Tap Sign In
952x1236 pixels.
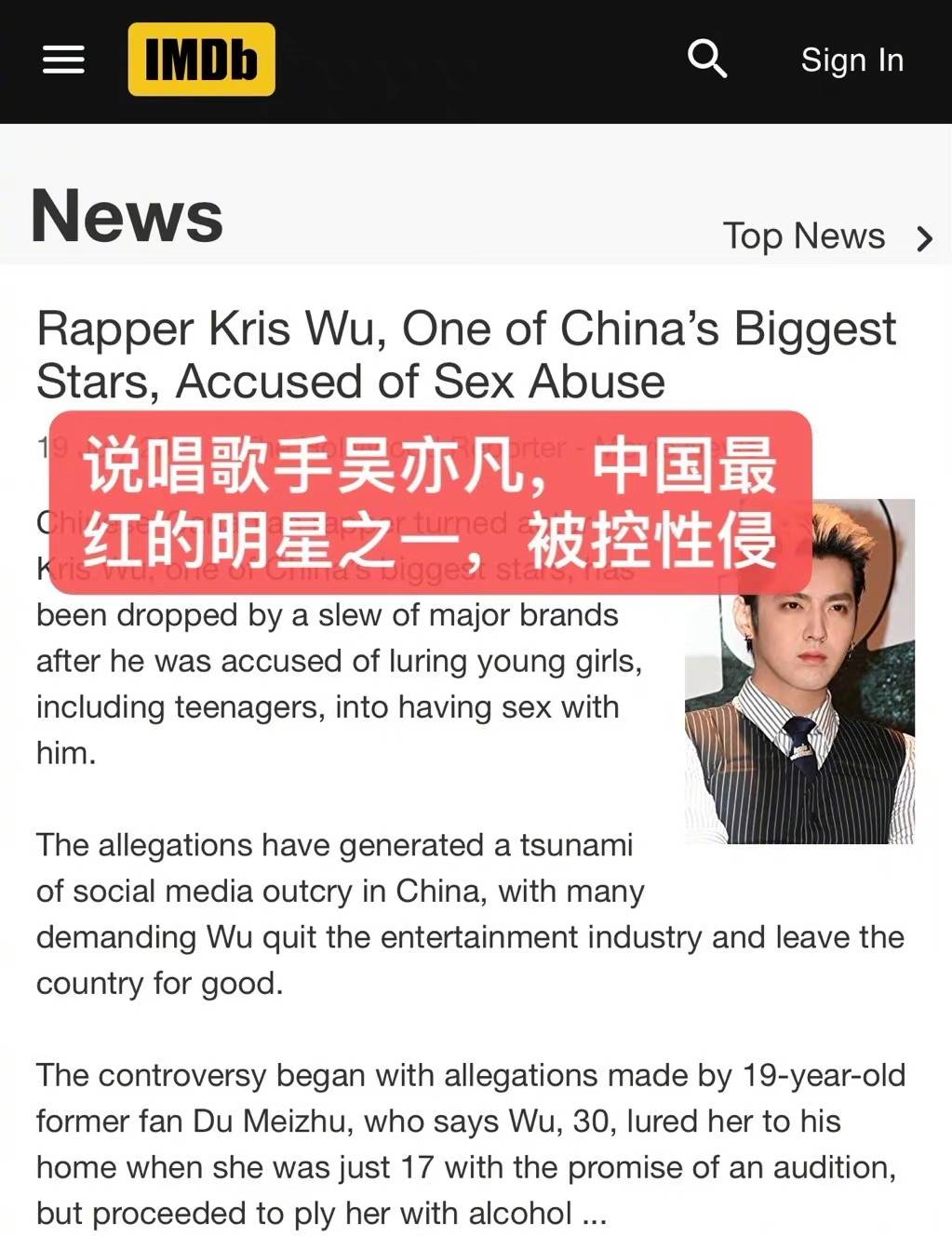point(851,60)
